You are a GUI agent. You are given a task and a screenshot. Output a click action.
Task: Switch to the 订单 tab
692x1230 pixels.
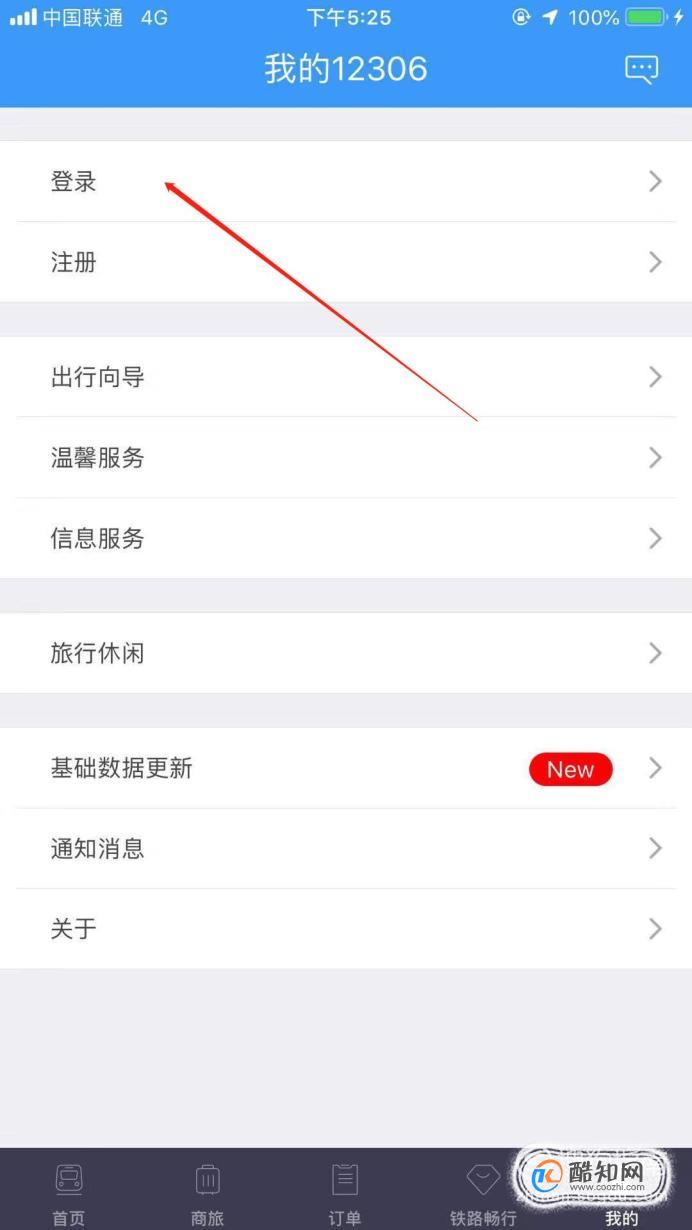tap(345, 1191)
